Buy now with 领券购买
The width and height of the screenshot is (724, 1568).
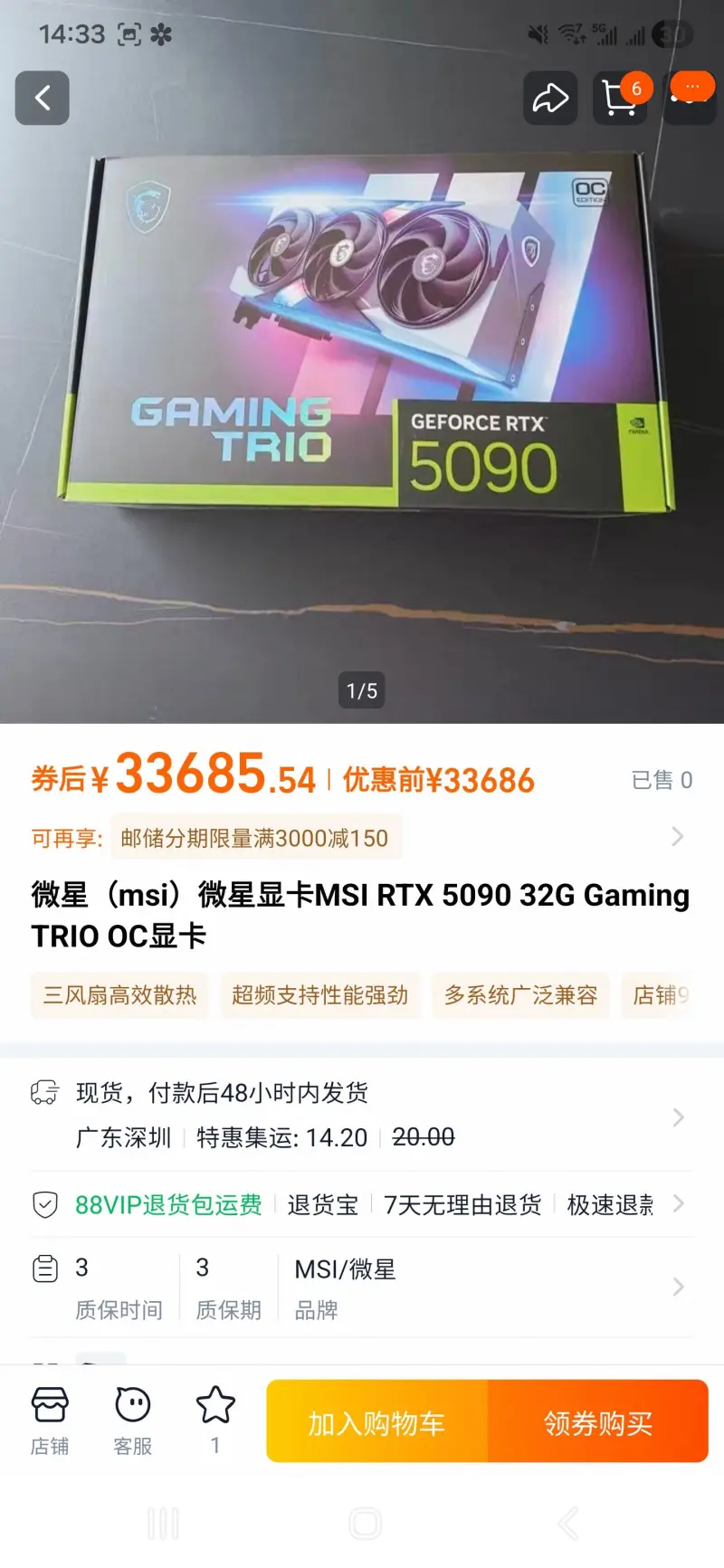click(x=598, y=1421)
